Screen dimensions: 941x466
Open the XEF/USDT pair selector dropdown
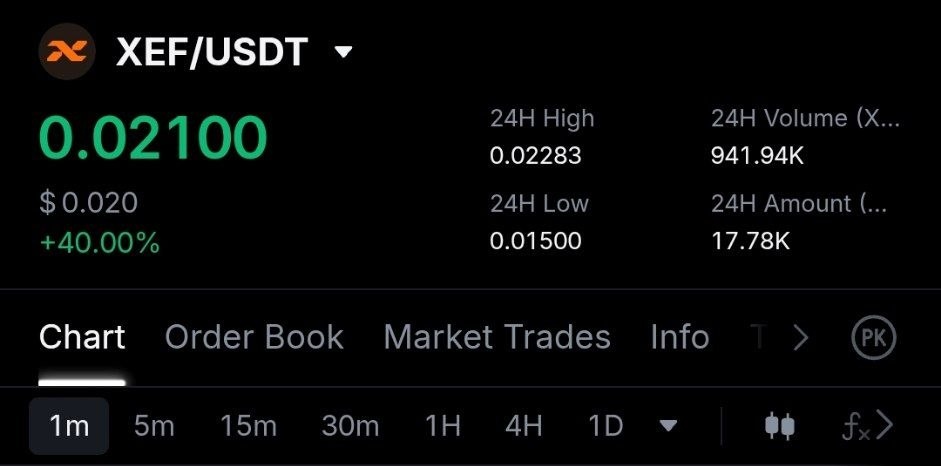343,53
